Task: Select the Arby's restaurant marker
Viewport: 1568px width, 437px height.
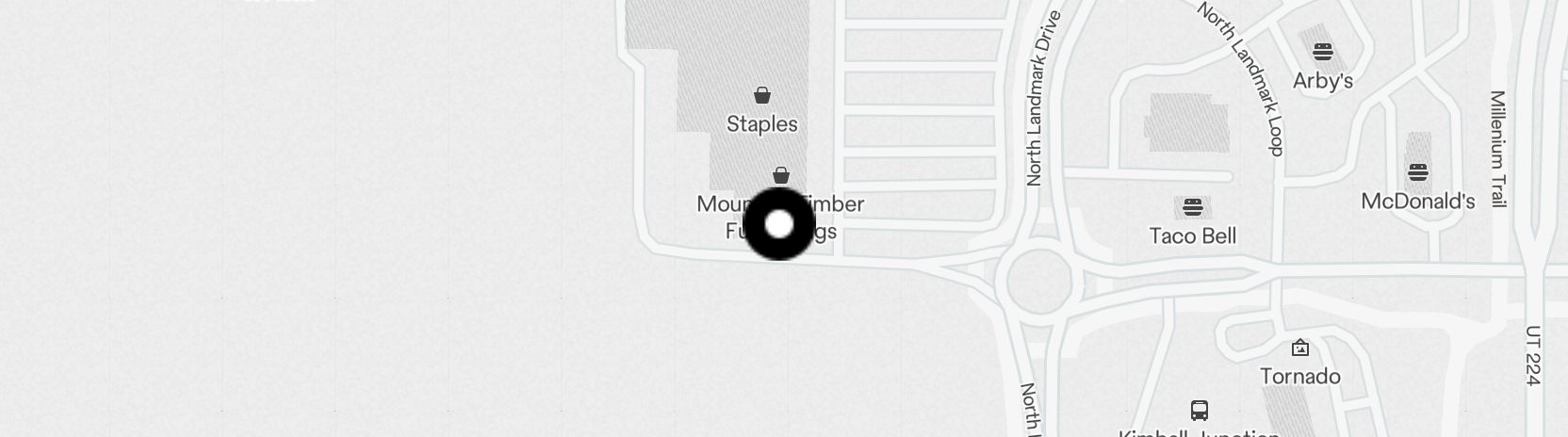Action: (1323, 52)
